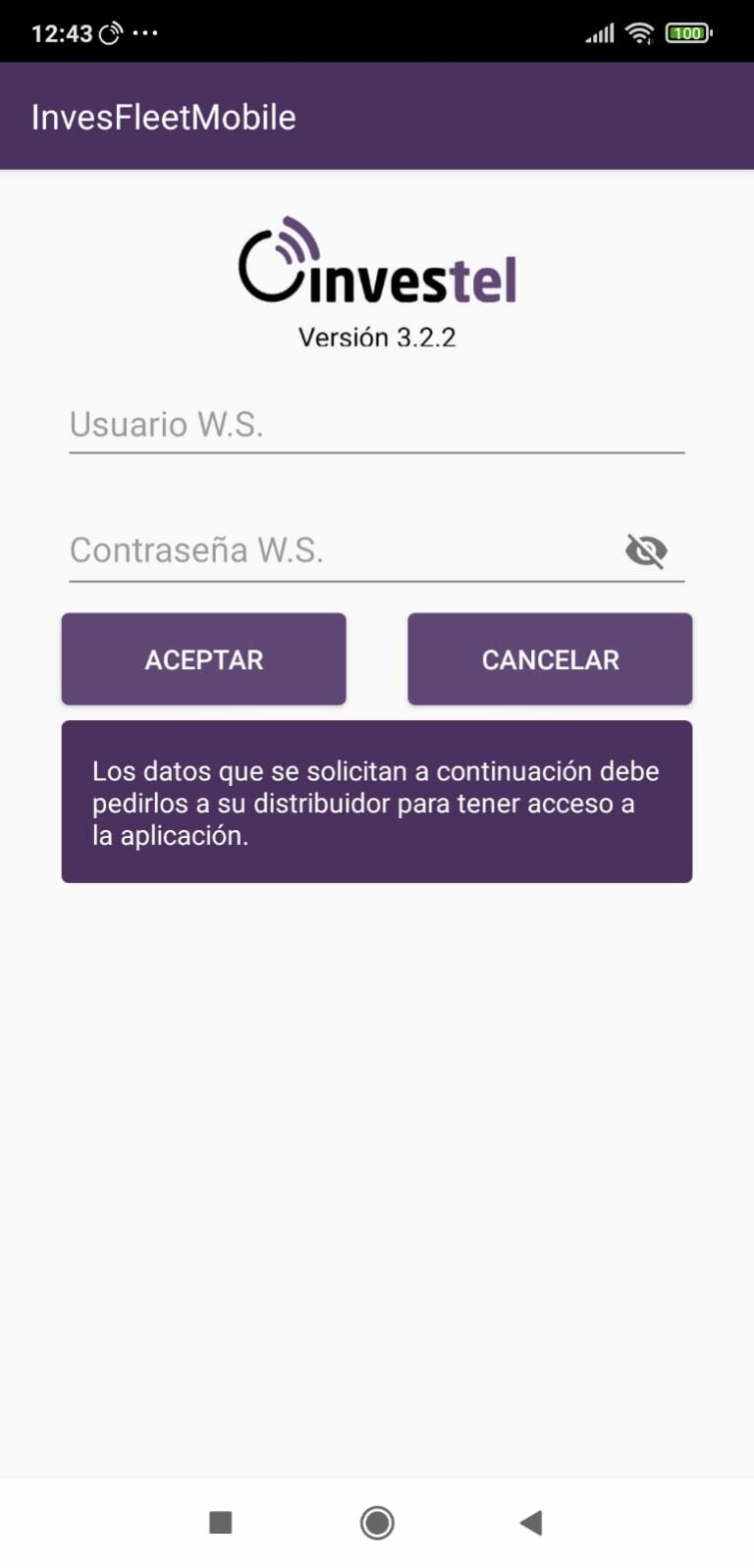Select the Wi-Fi icon in status bar
The height and width of the screenshot is (1568, 754).
(641, 31)
